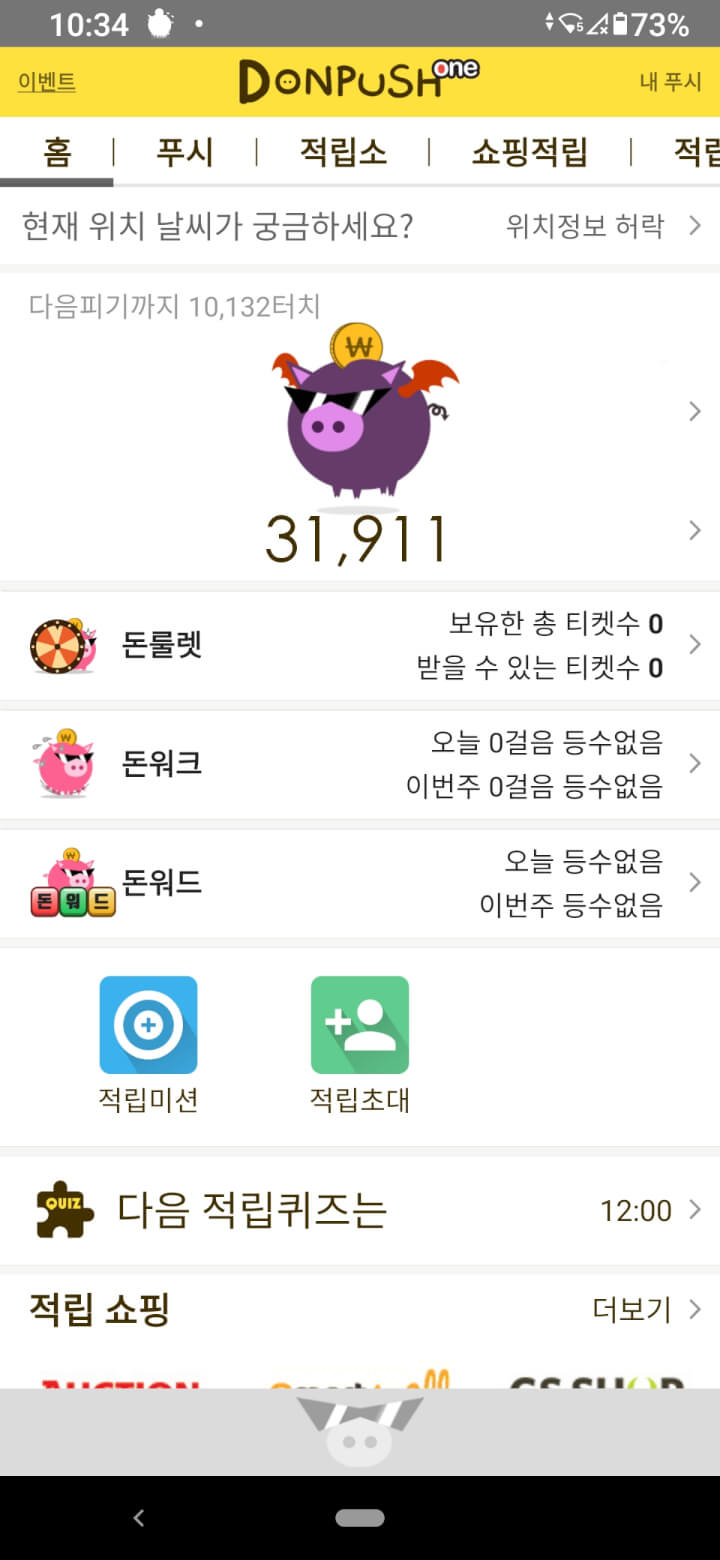Image resolution: width=720 pixels, height=1560 pixels.
Task: Open the 돈룰렛 row
Action: [360, 645]
